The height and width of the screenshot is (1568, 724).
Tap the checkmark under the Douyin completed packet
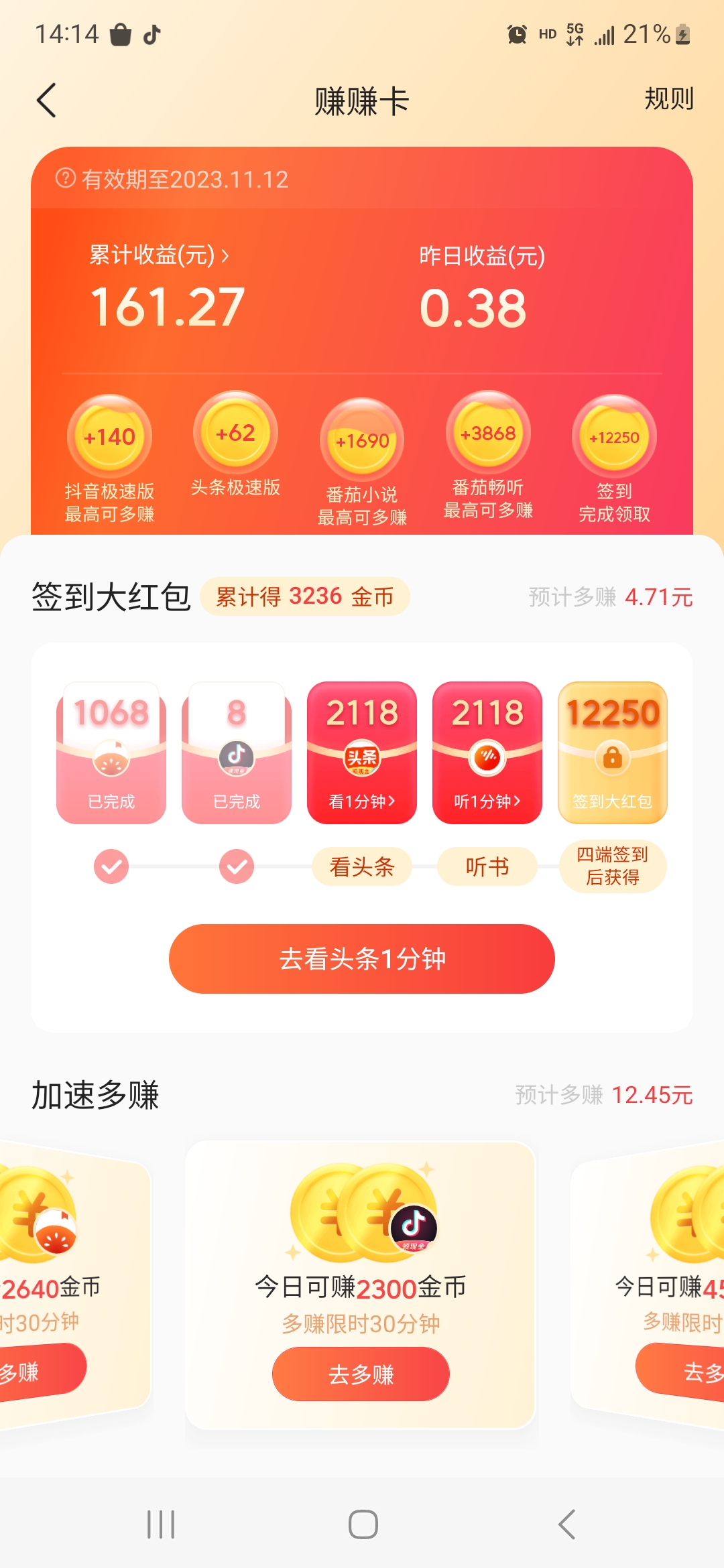[x=236, y=866]
